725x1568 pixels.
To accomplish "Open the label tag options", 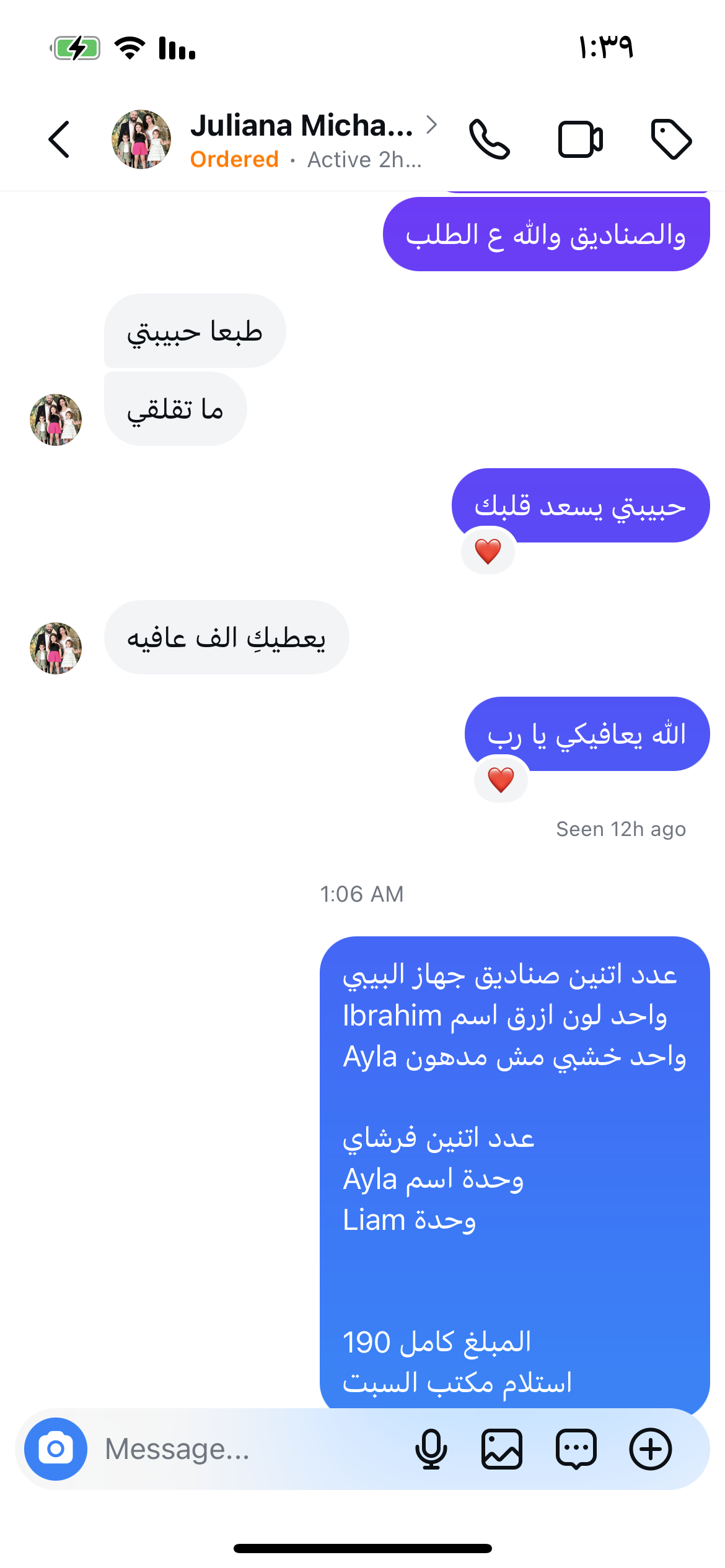I will point(671,139).
